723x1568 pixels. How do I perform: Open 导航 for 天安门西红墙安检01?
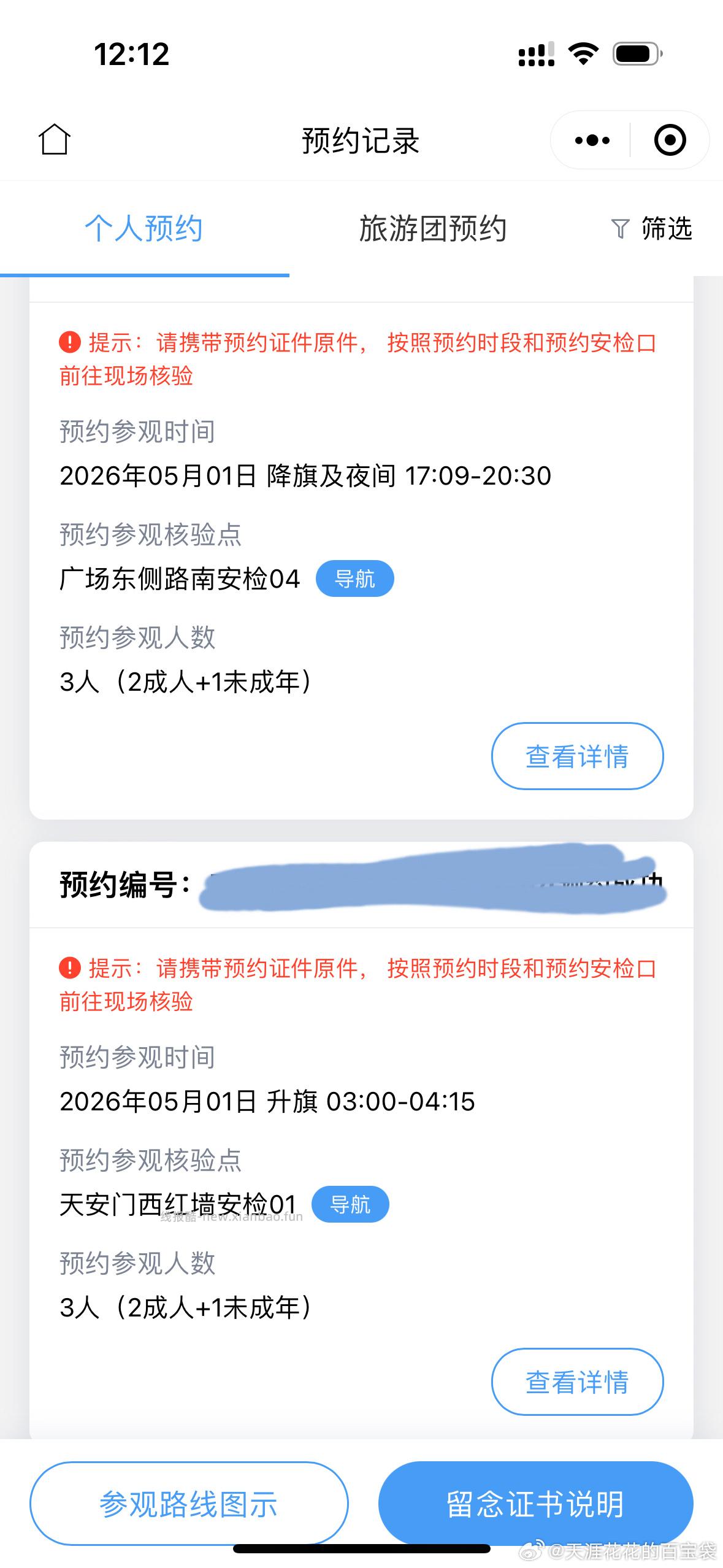point(351,1204)
